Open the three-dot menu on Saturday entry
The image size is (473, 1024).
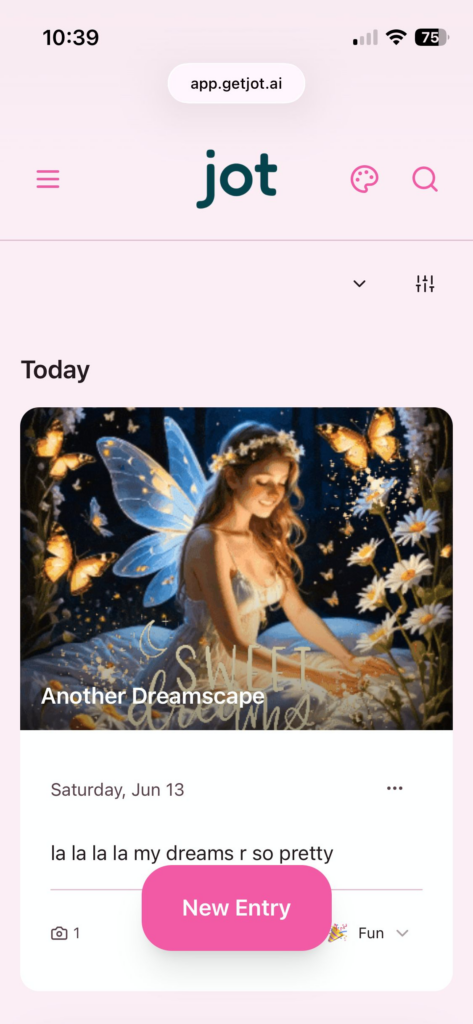click(x=395, y=788)
